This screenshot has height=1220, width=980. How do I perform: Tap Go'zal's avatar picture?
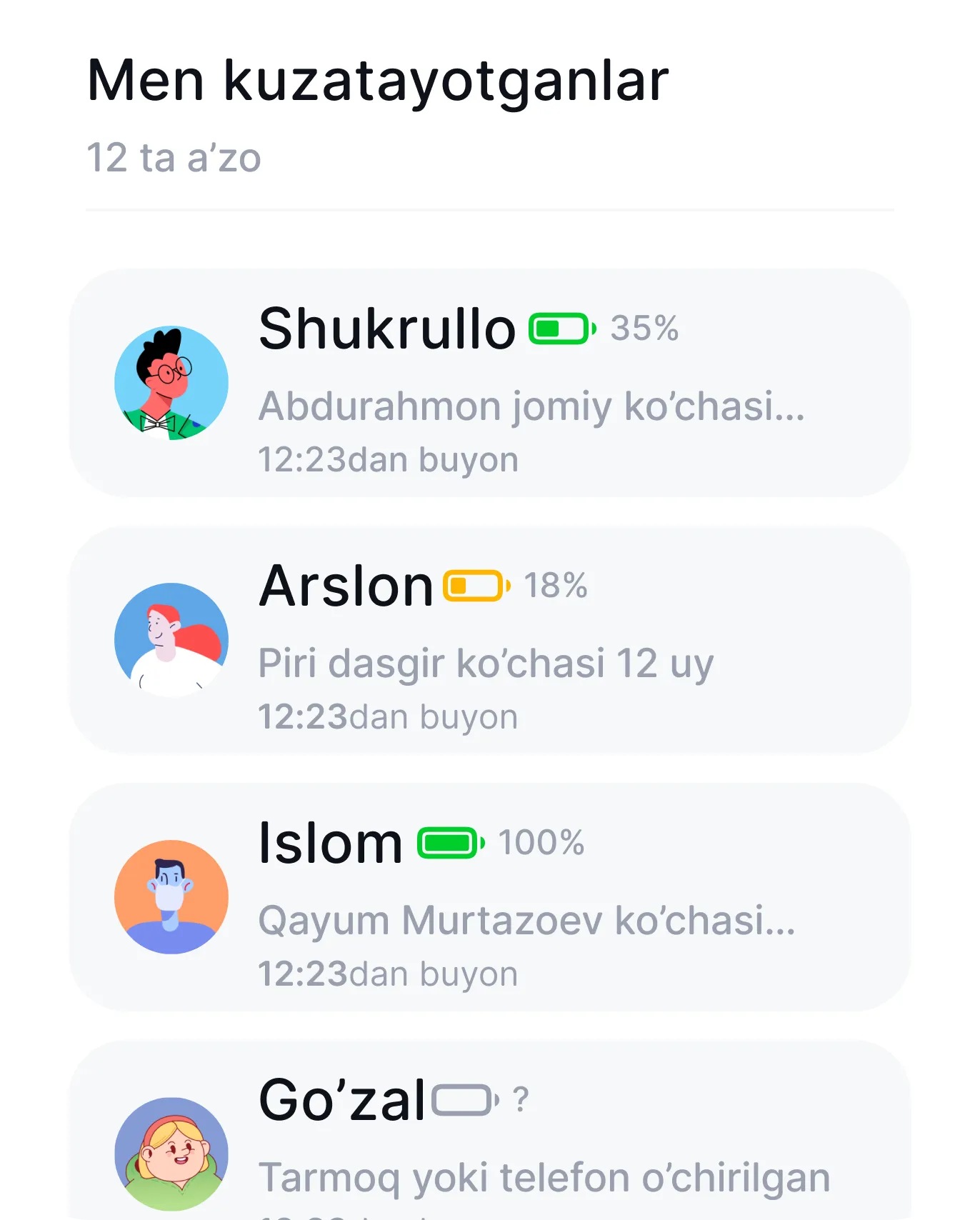(x=171, y=1151)
